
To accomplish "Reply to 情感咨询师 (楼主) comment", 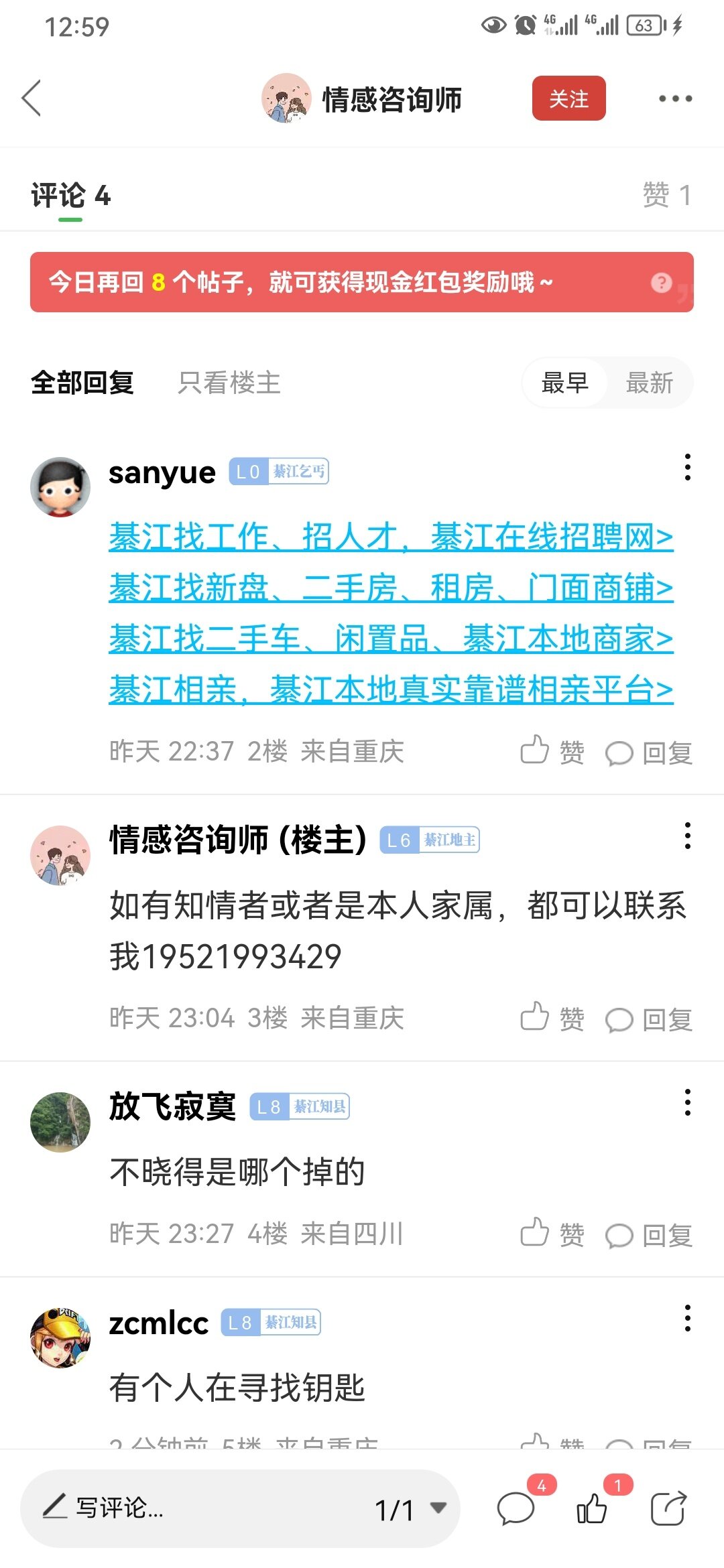I will (x=649, y=1019).
